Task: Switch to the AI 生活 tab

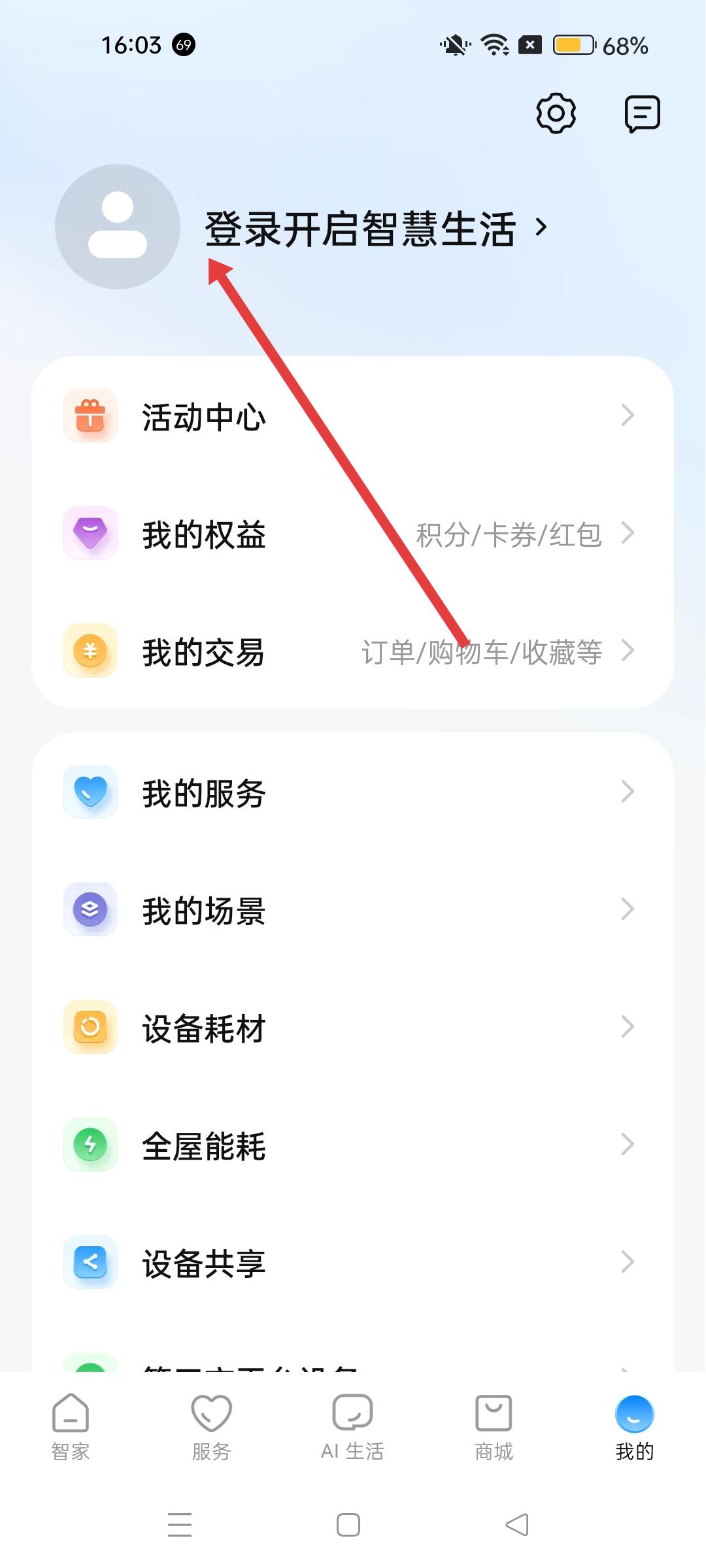Action: 352,1426
